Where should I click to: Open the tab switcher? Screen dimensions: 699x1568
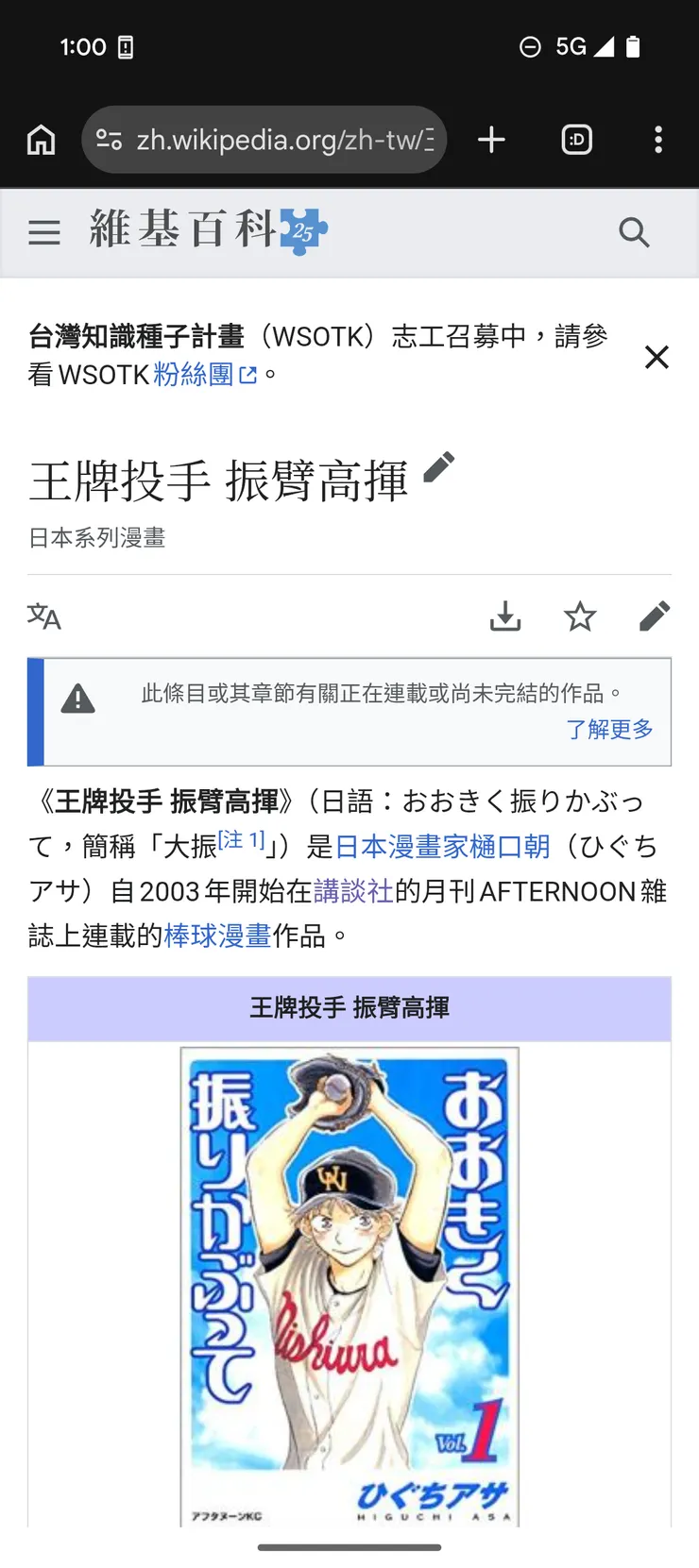[576, 140]
